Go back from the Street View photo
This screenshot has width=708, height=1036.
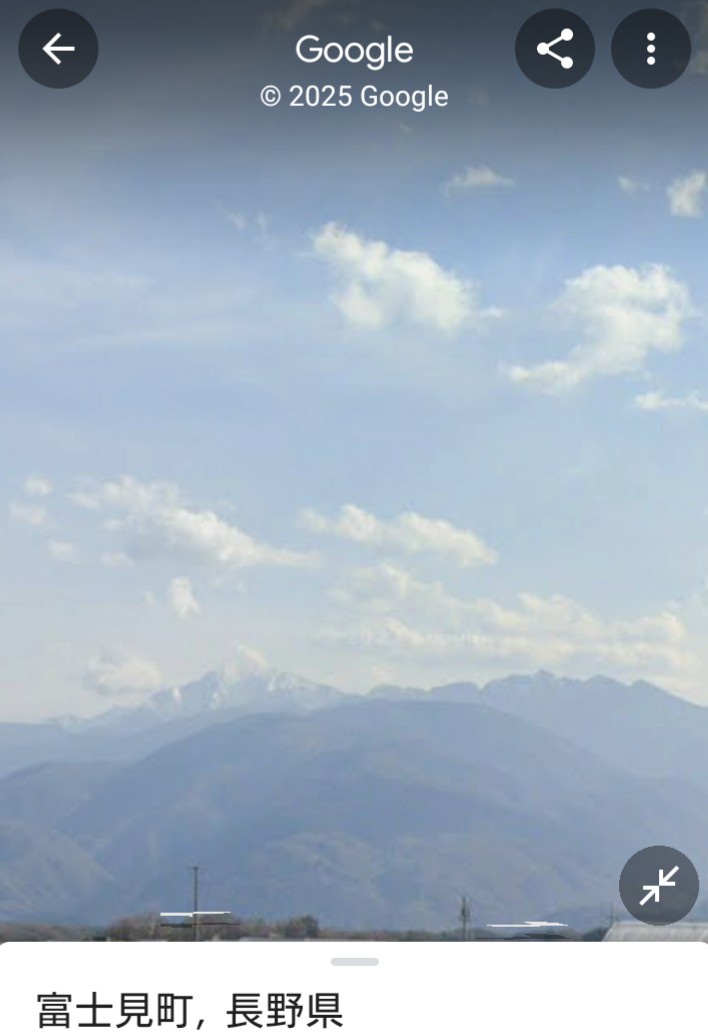58,49
